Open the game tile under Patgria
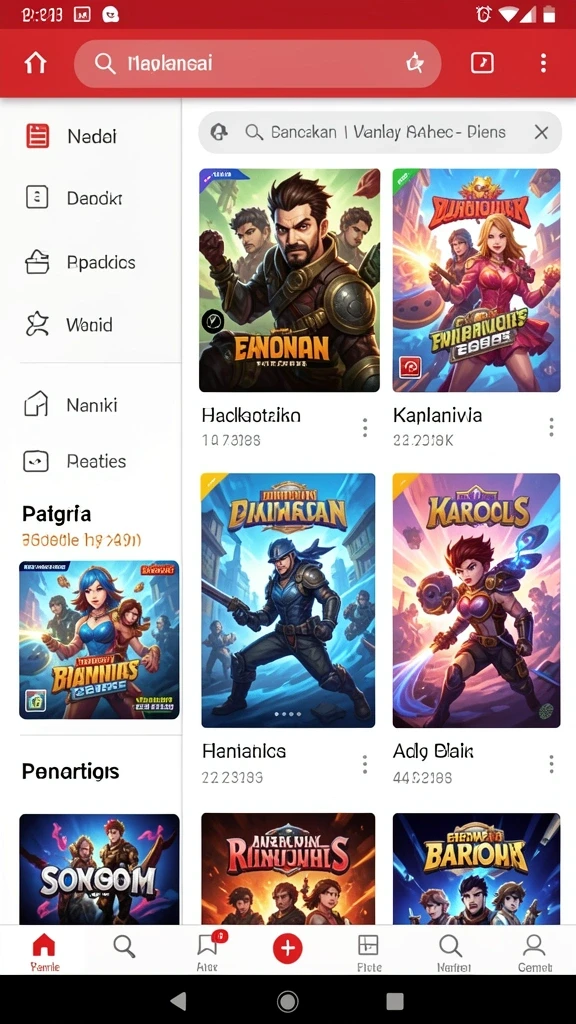 click(99, 640)
